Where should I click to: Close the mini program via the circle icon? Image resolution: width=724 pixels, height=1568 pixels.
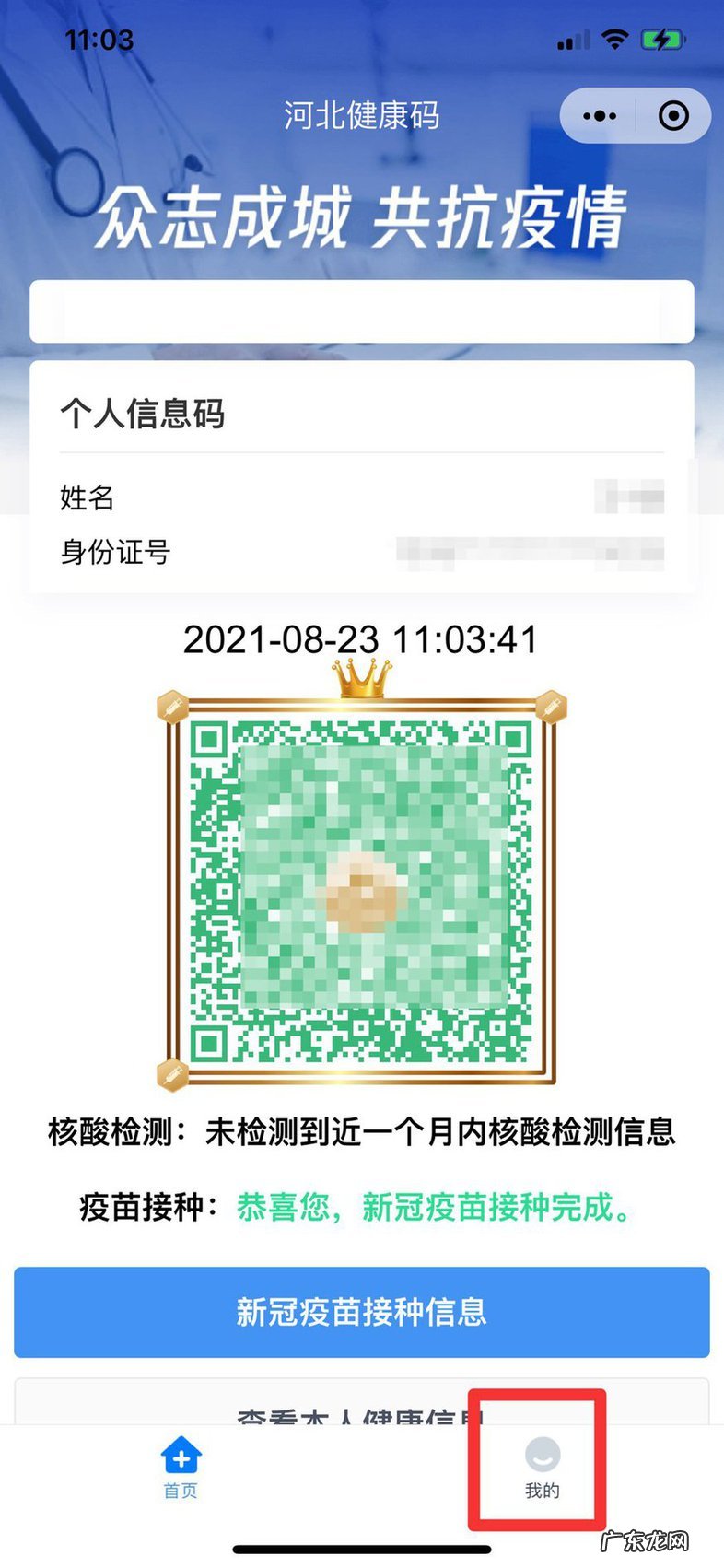point(673,116)
